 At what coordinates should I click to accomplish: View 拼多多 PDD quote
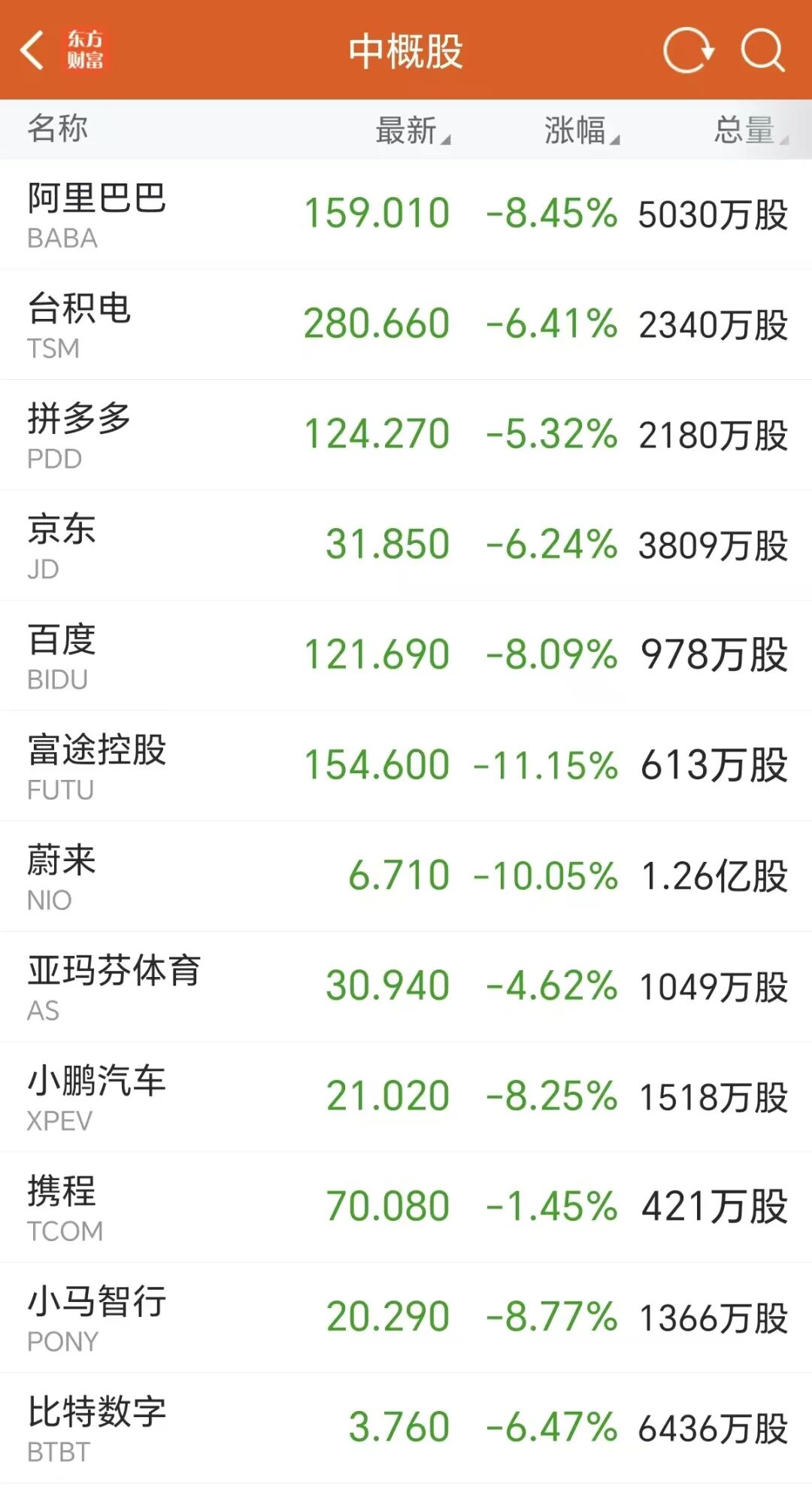(406, 435)
